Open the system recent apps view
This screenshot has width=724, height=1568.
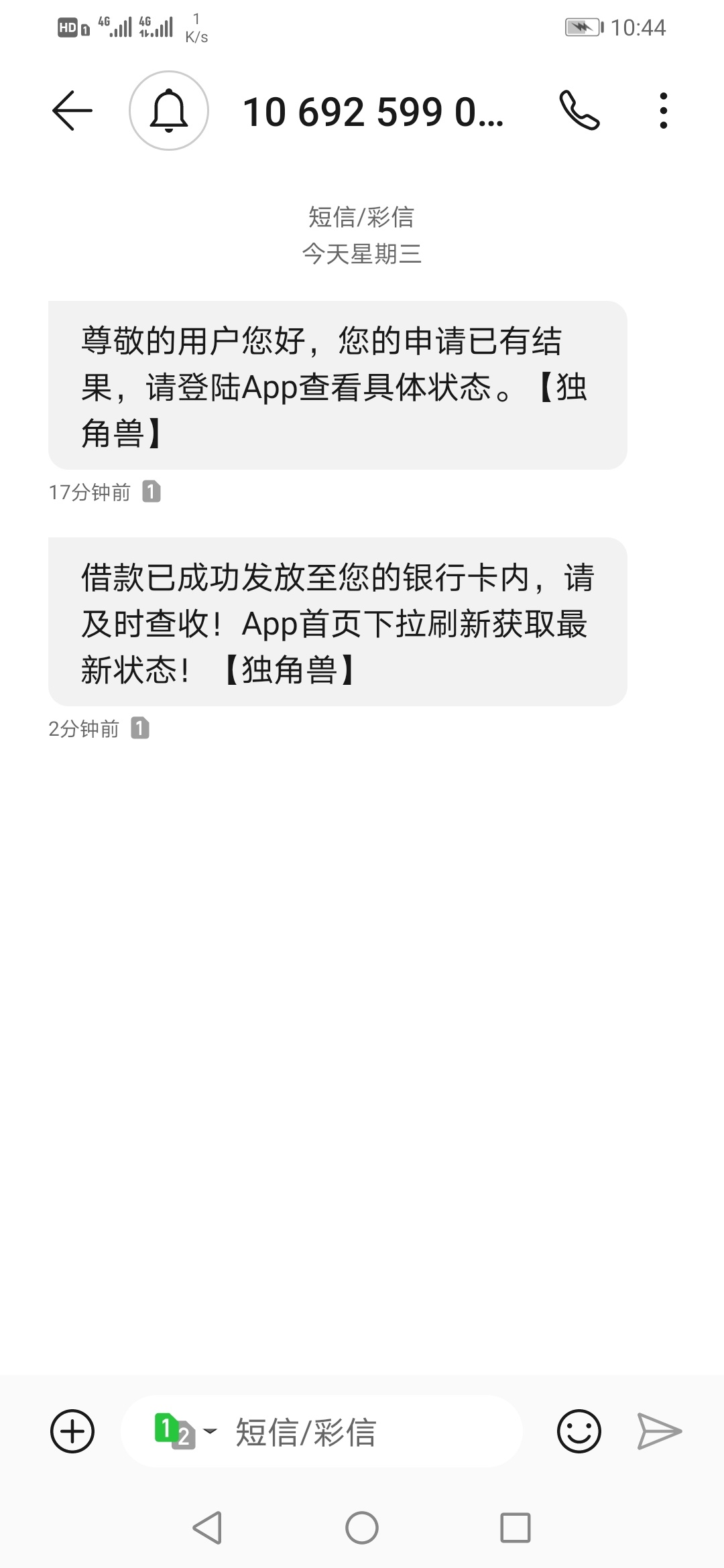(x=516, y=1528)
